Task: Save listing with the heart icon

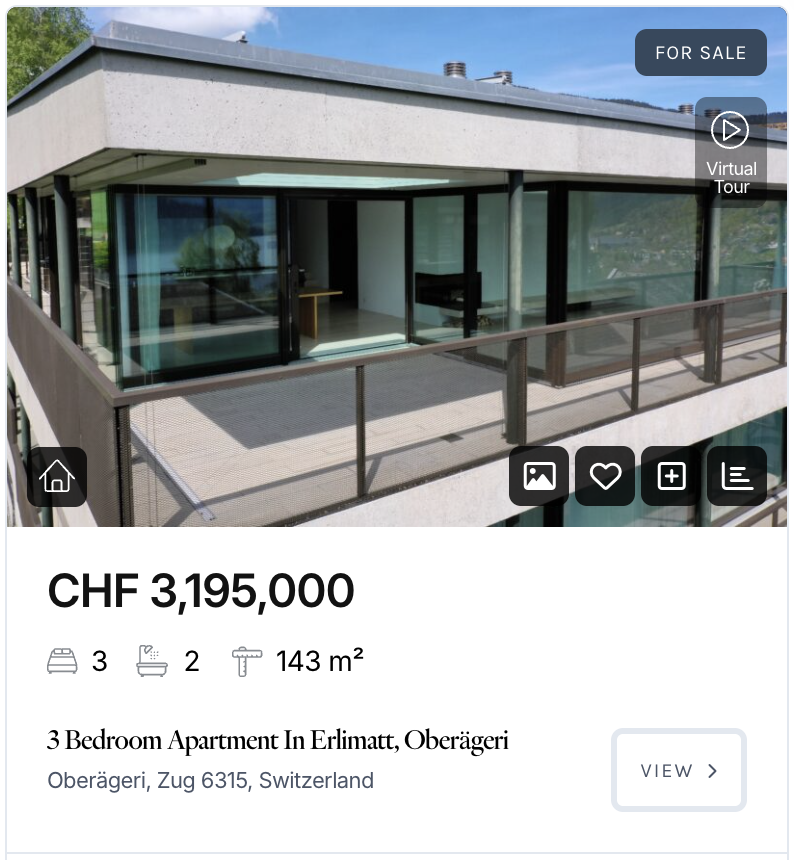Action: (605, 476)
